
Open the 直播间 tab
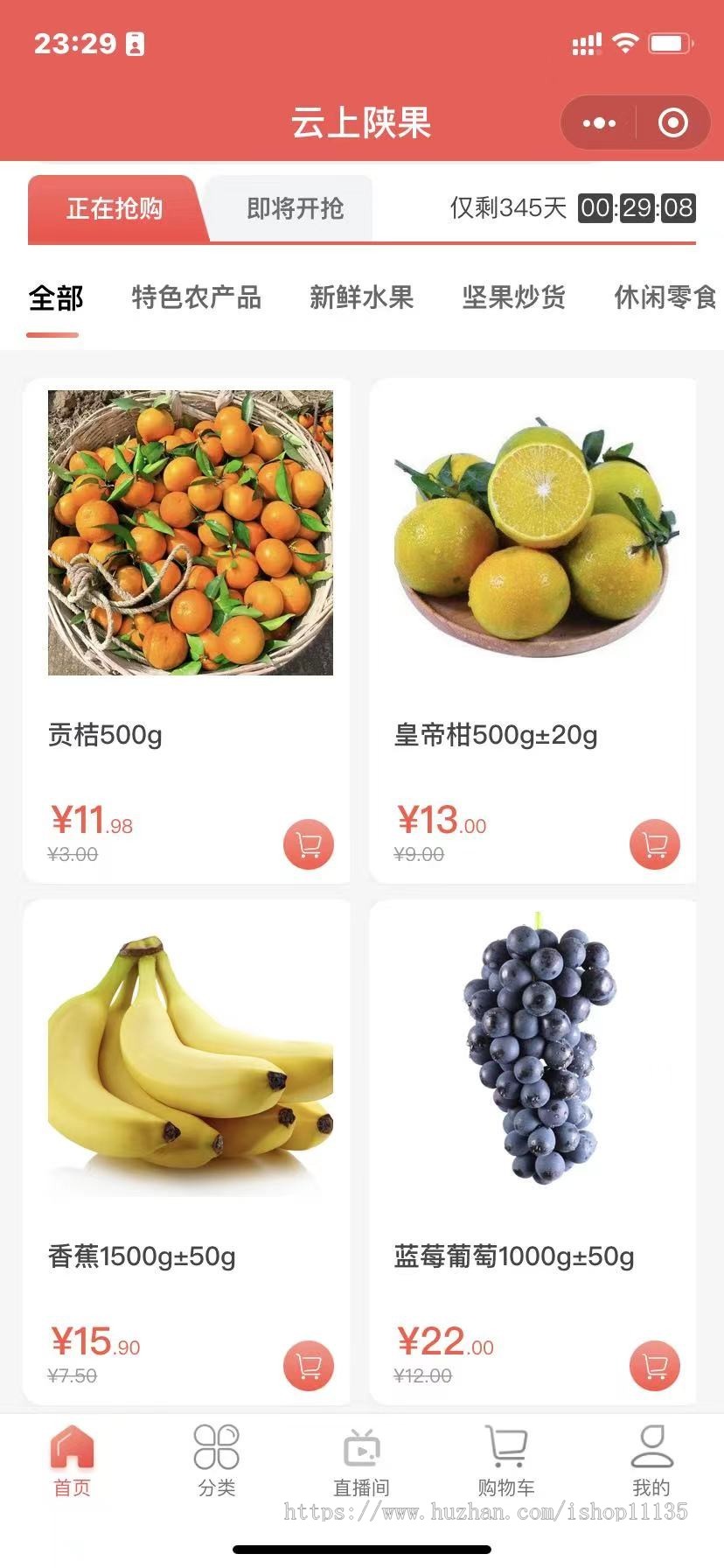point(361,1461)
